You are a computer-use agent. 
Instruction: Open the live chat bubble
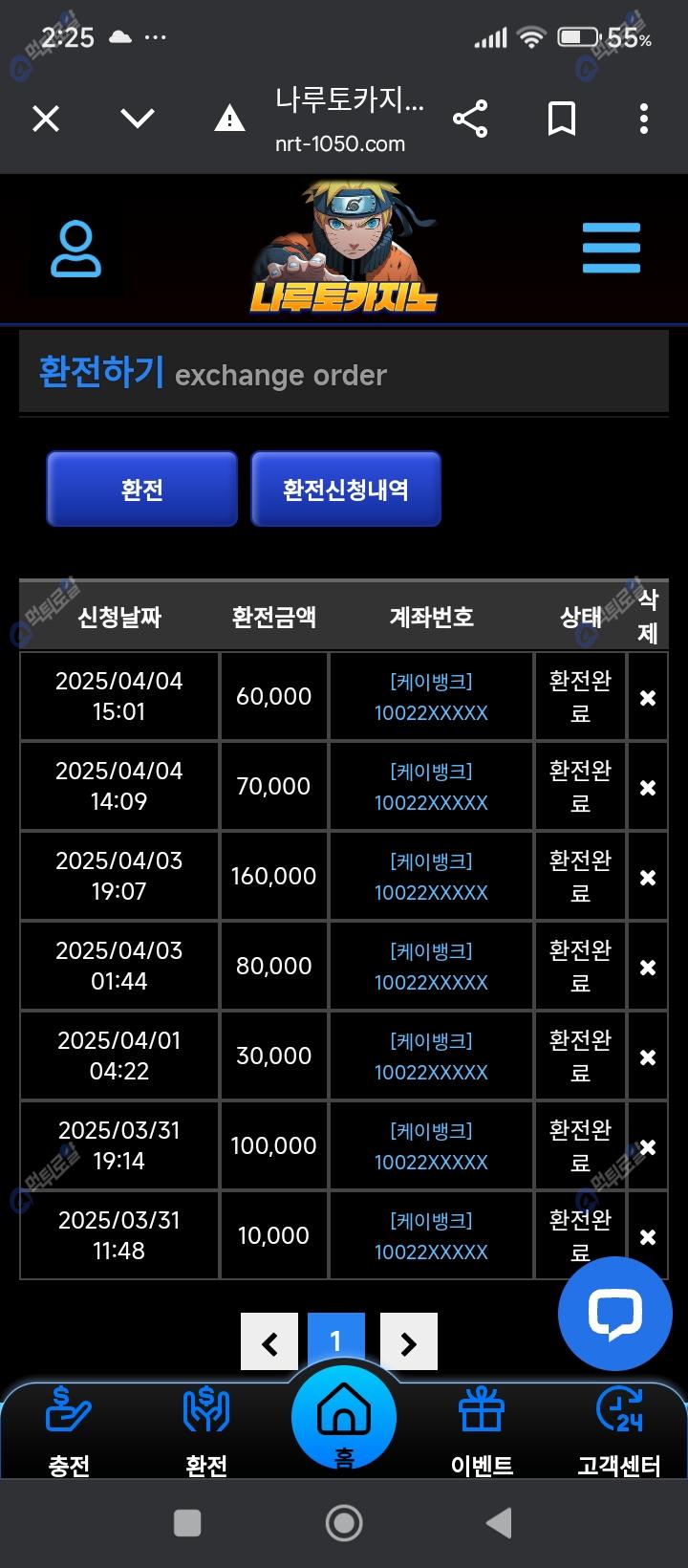tap(615, 1314)
